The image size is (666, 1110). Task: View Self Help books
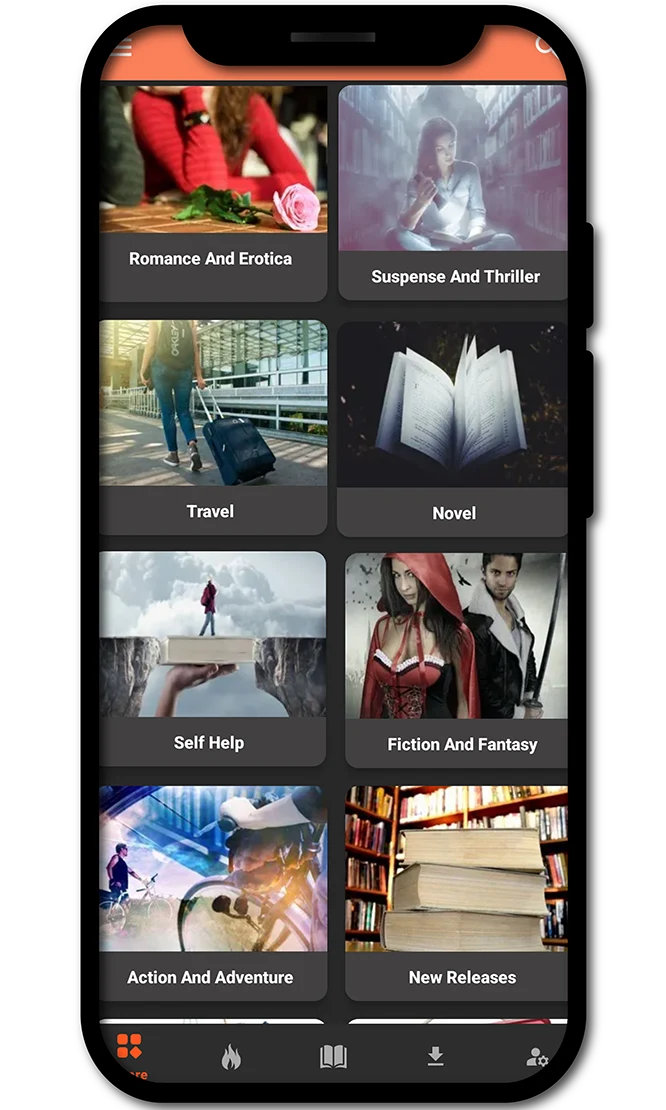(212, 658)
